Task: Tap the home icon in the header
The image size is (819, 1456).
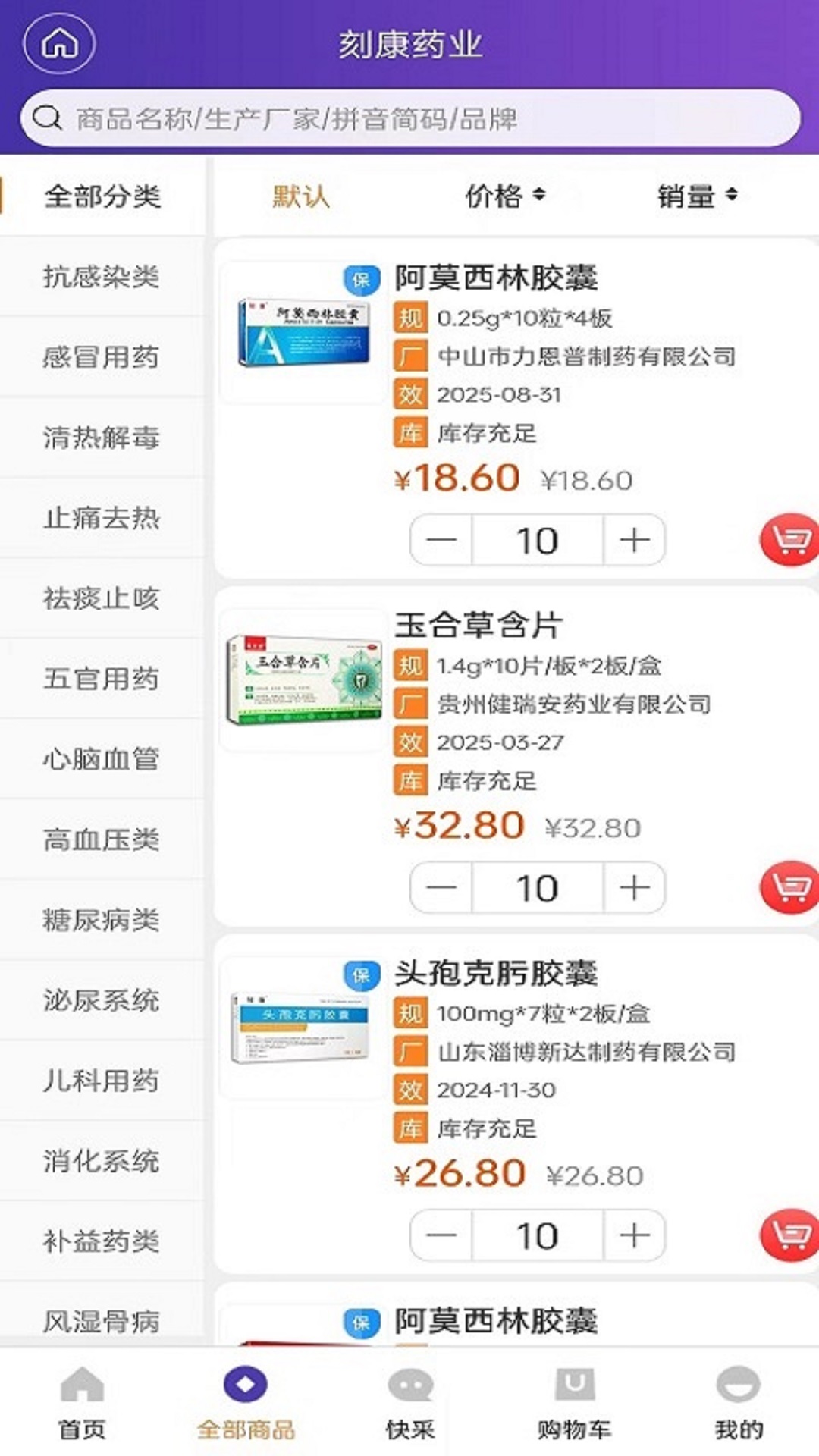Action: click(60, 43)
